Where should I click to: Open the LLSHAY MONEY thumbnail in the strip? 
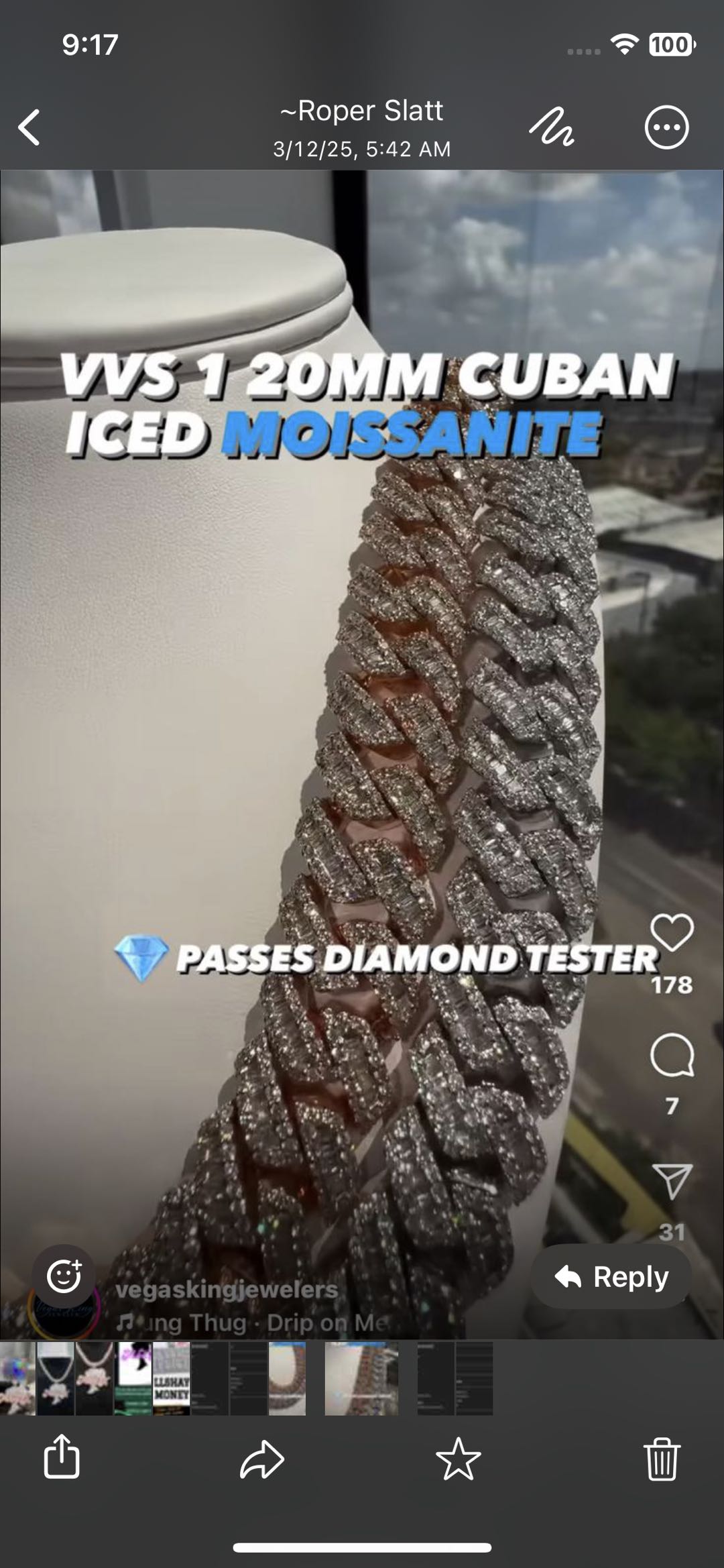click(171, 1378)
